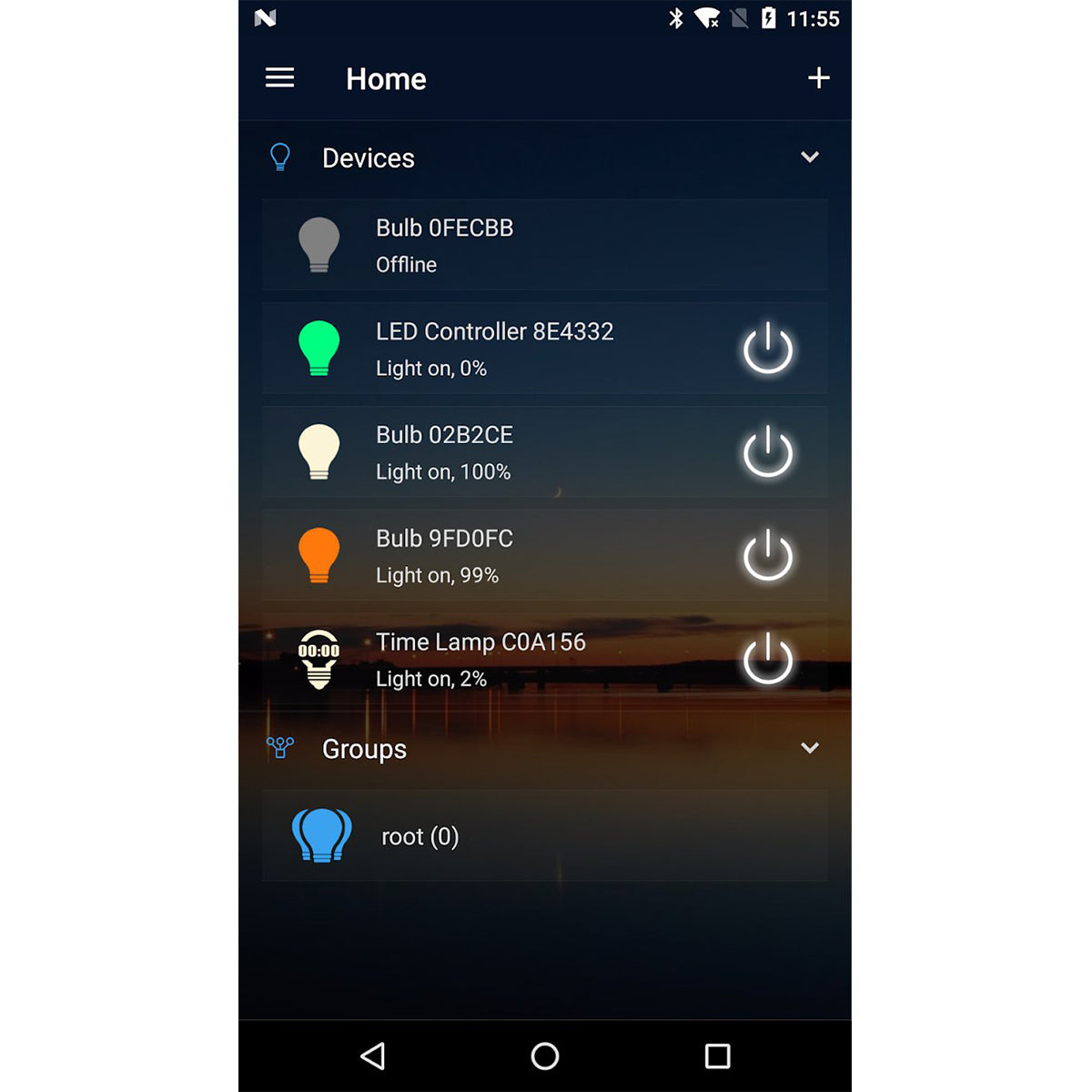
Task: Toggle power for LED Controller 8E4332
Action: click(x=768, y=349)
